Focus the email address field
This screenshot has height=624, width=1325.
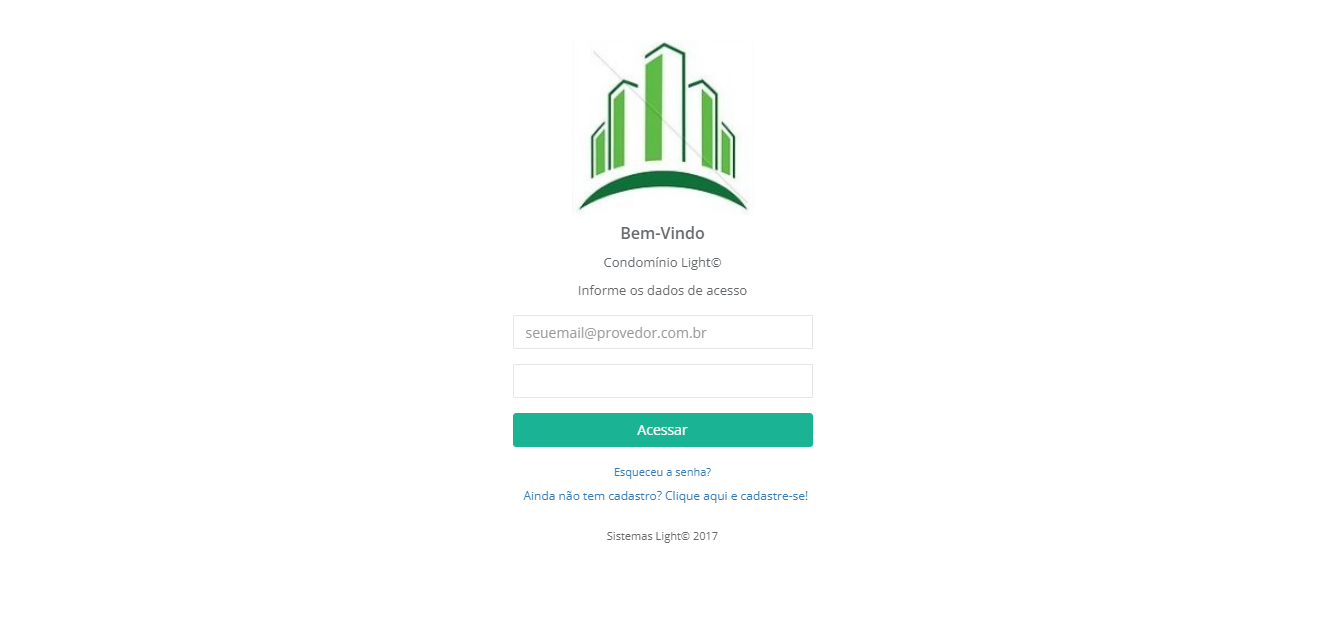coord(662,332)
